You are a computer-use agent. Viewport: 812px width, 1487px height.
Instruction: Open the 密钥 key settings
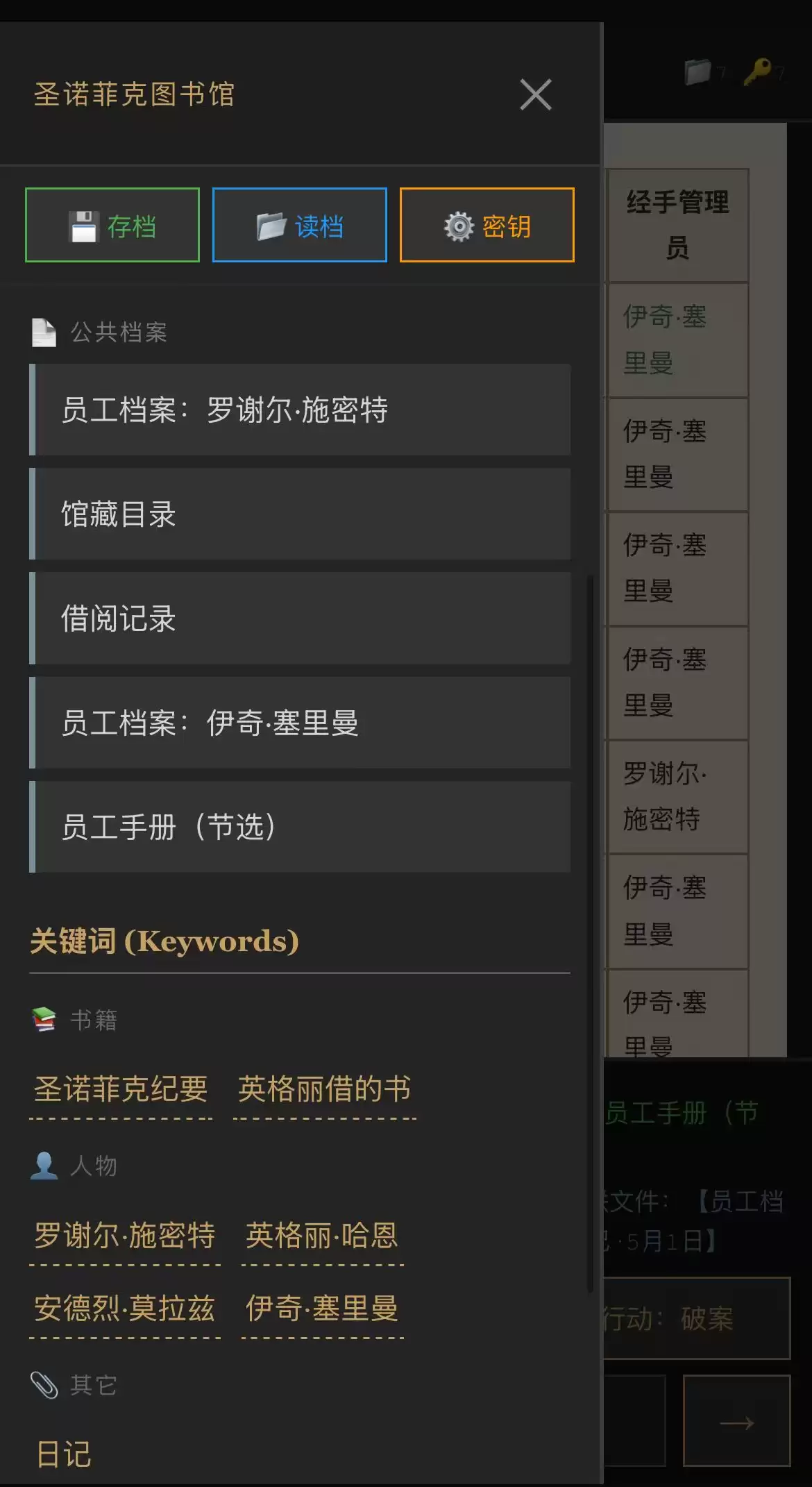(487, 226)
